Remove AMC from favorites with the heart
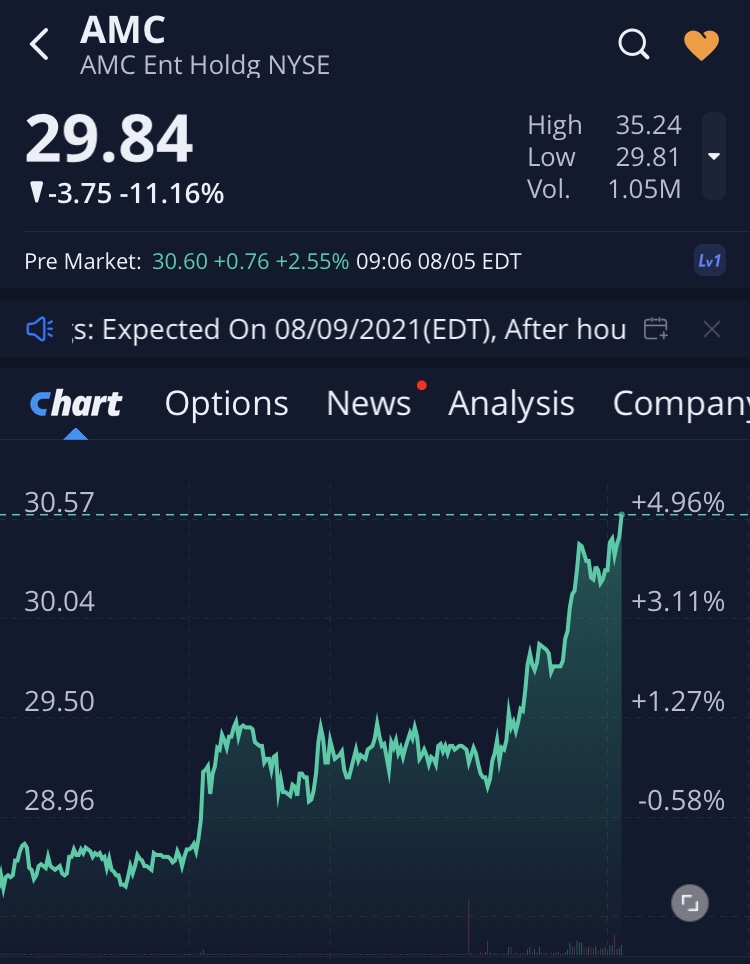 701,45
